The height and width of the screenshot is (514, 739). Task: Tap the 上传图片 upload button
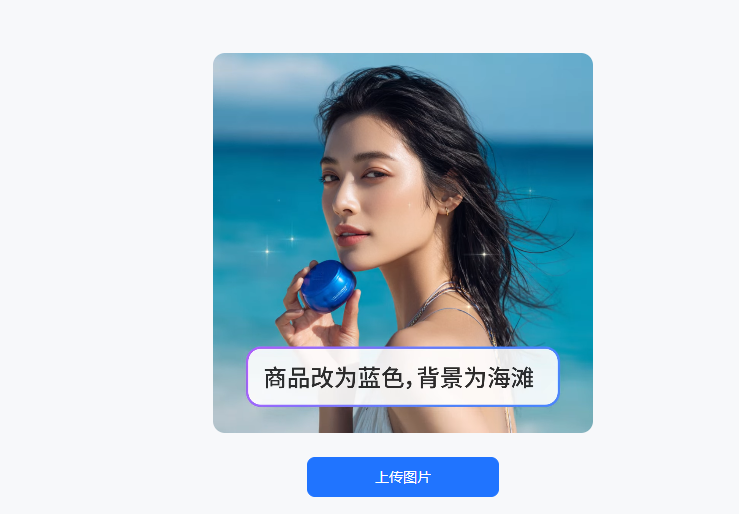[x=402, y=477]
